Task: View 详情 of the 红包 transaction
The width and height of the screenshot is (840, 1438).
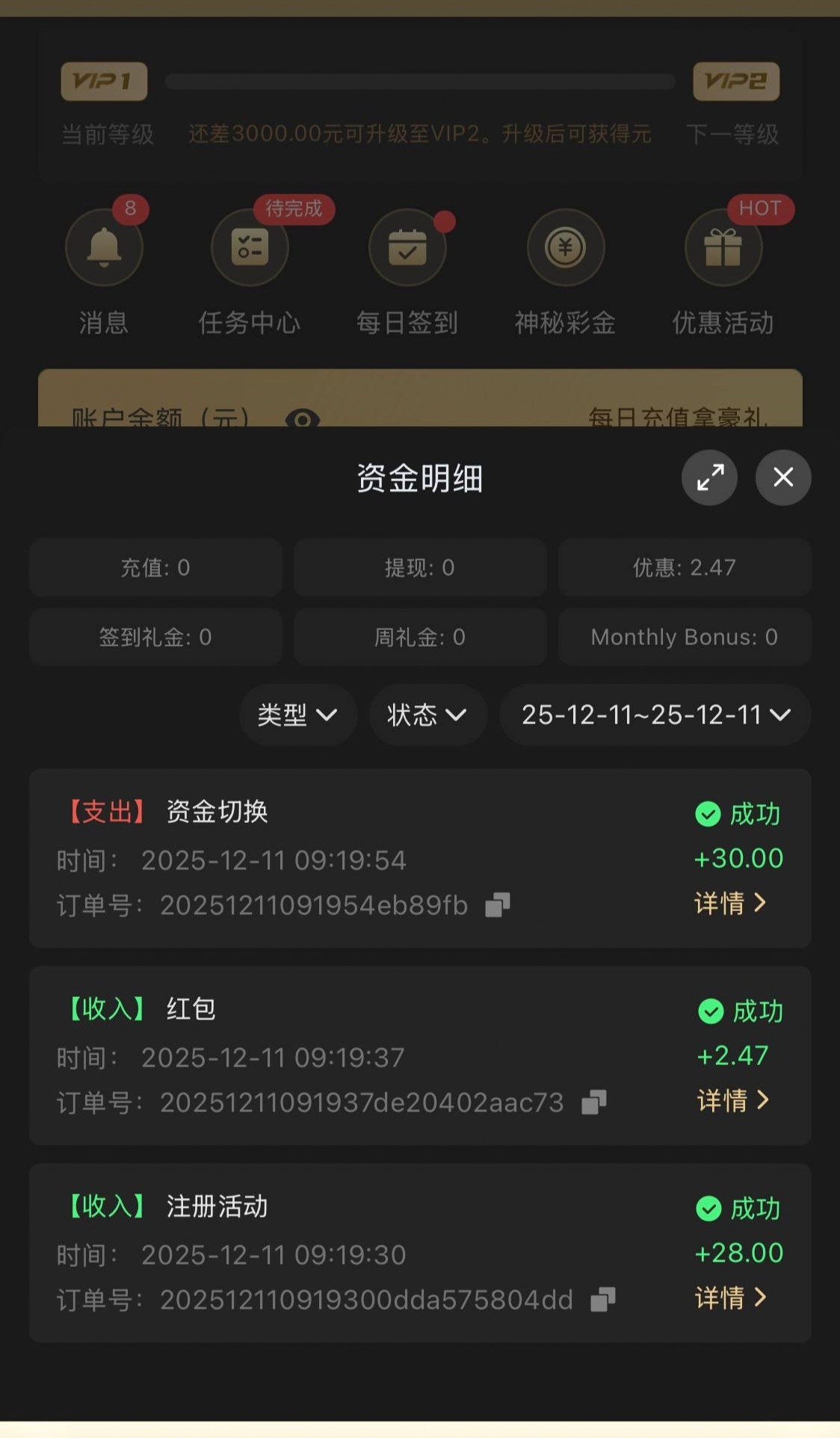Action: pyautogui.click(x=732, y=1100)
